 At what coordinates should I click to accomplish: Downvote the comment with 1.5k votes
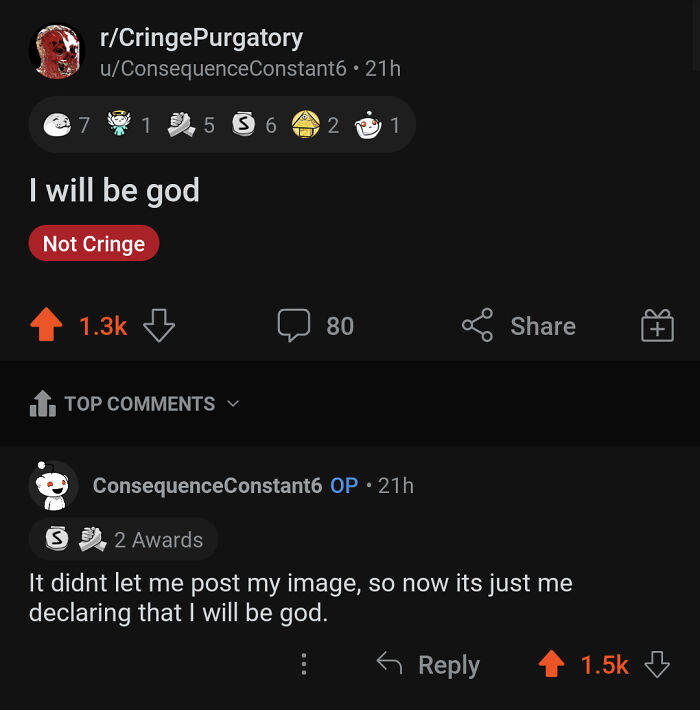coord(656,665)
